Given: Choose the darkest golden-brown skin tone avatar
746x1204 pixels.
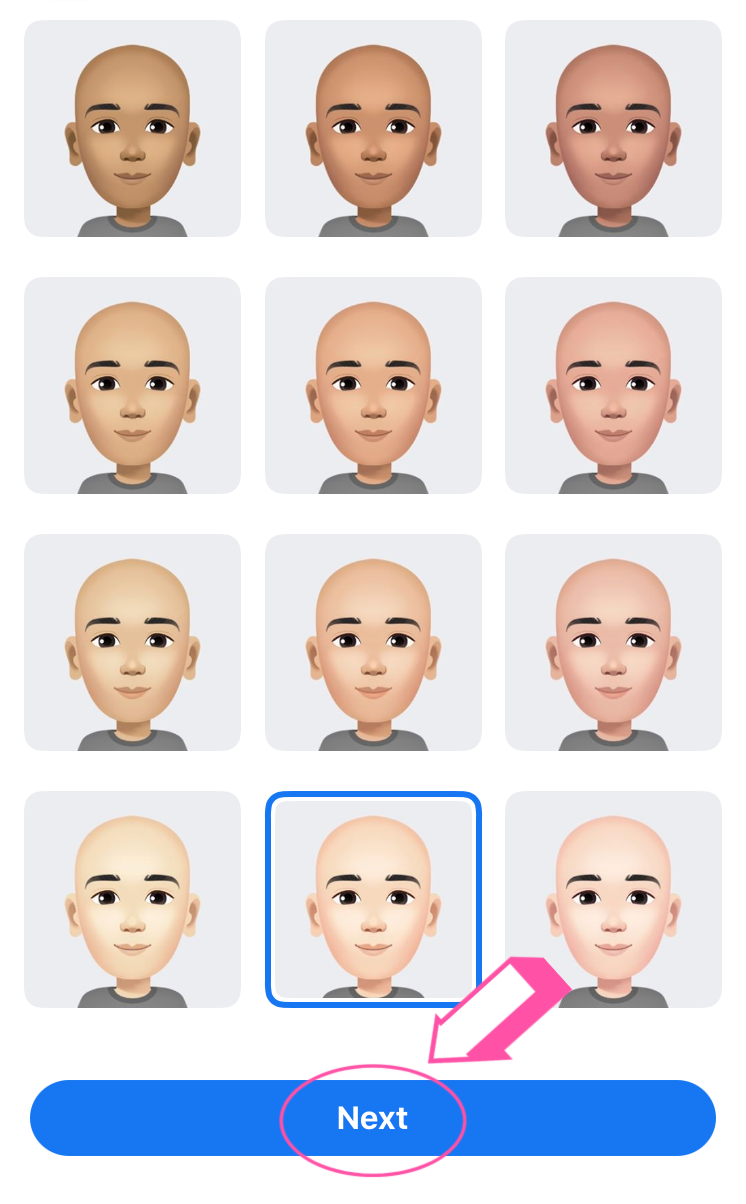Looking at the screenshot, I should [132, 128].
